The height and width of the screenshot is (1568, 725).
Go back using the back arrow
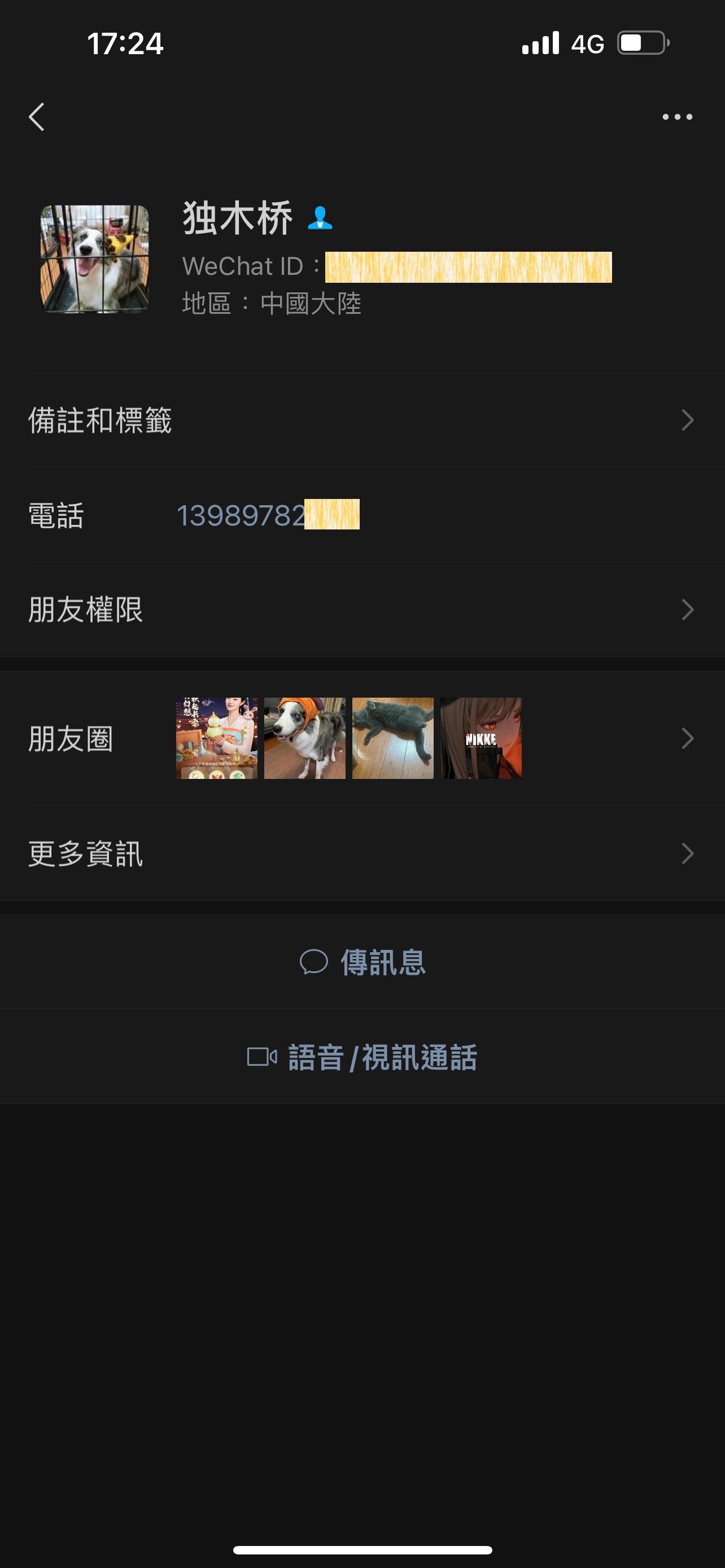pyautogui.click(x=37, y=117)
